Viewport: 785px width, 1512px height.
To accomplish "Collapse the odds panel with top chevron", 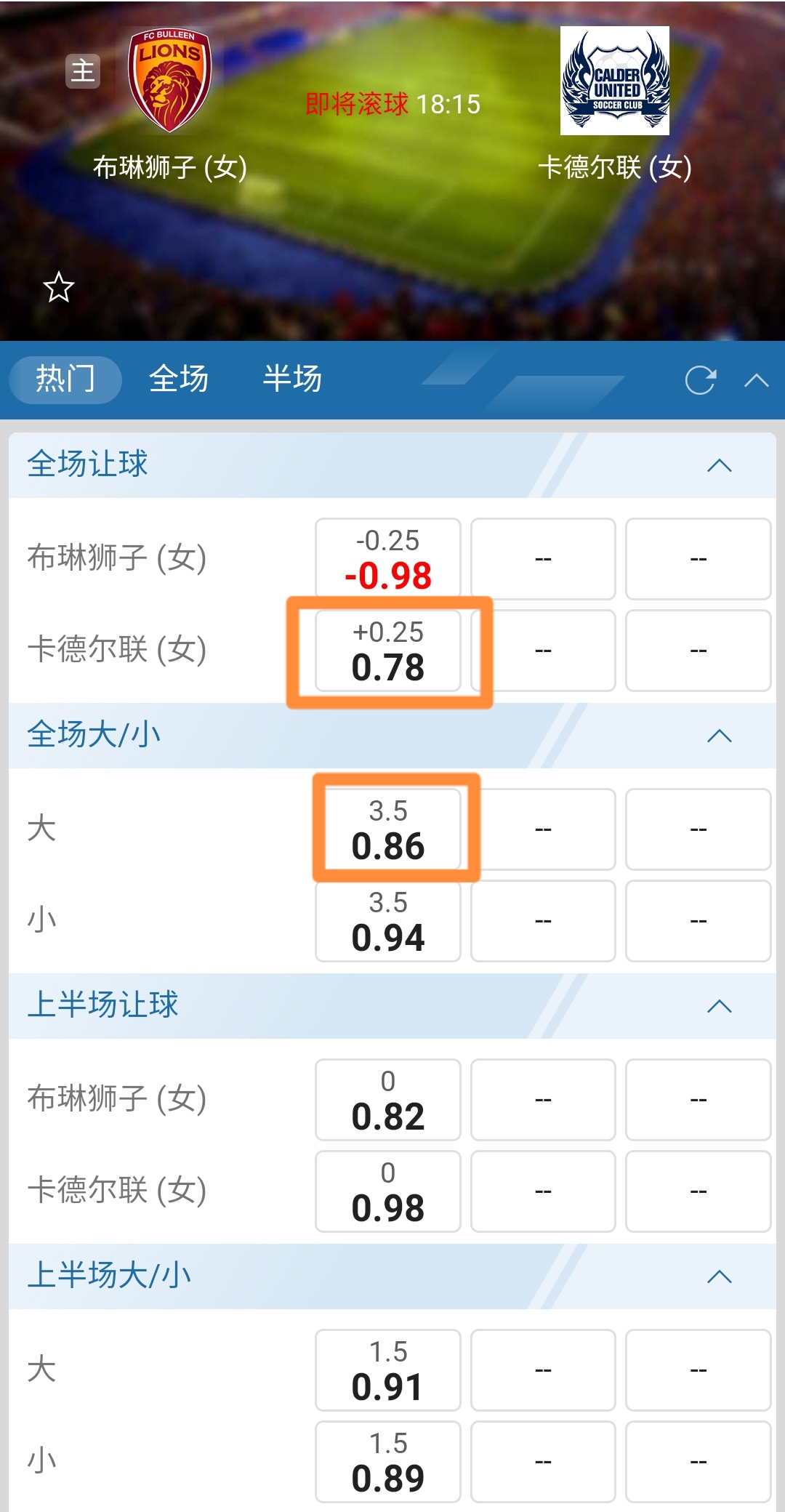I will (x=757, y=379).
